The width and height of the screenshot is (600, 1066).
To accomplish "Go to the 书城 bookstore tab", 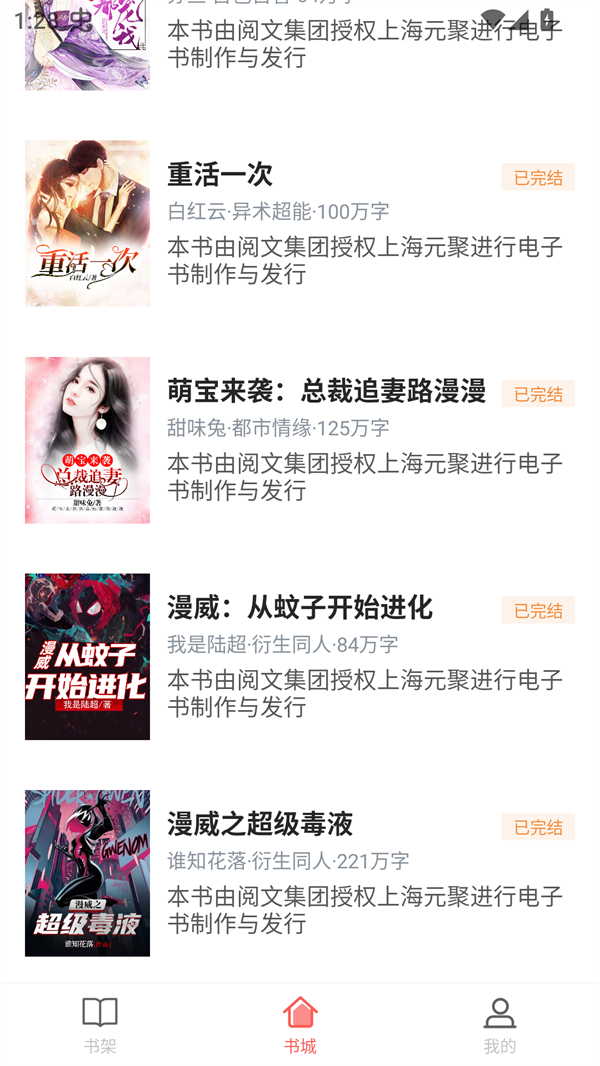I will (x=300, y=1025).
